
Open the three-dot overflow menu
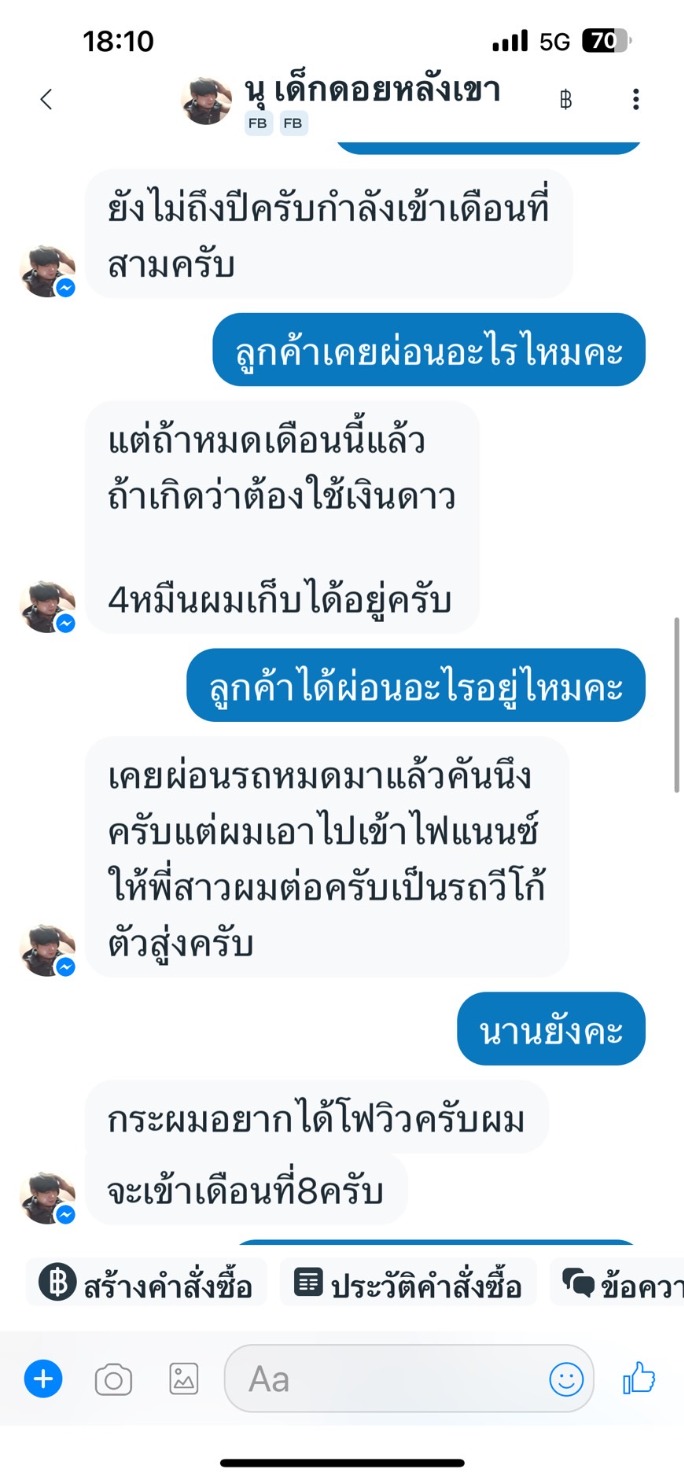(636, 99)
